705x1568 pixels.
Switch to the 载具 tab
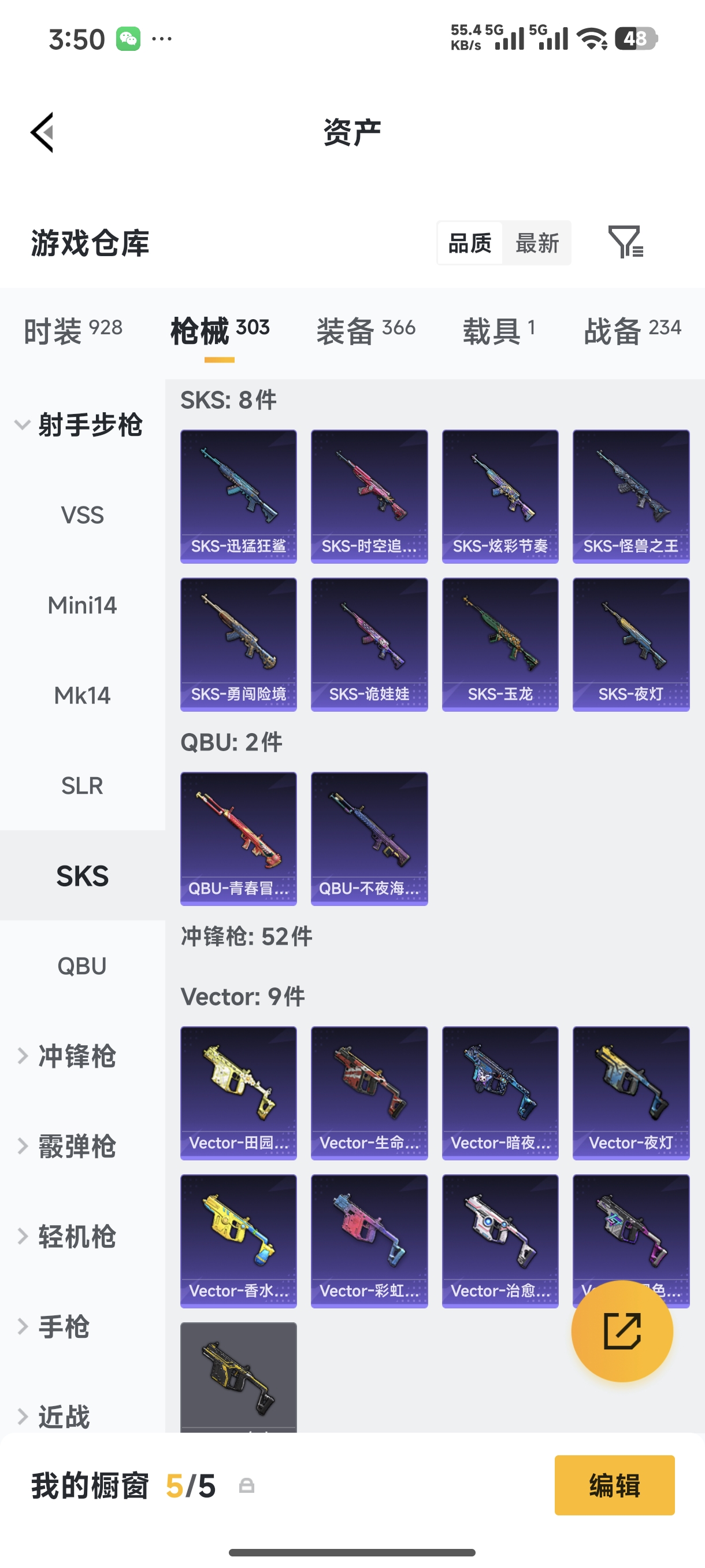pyautogui.click(x=499, y=330)
